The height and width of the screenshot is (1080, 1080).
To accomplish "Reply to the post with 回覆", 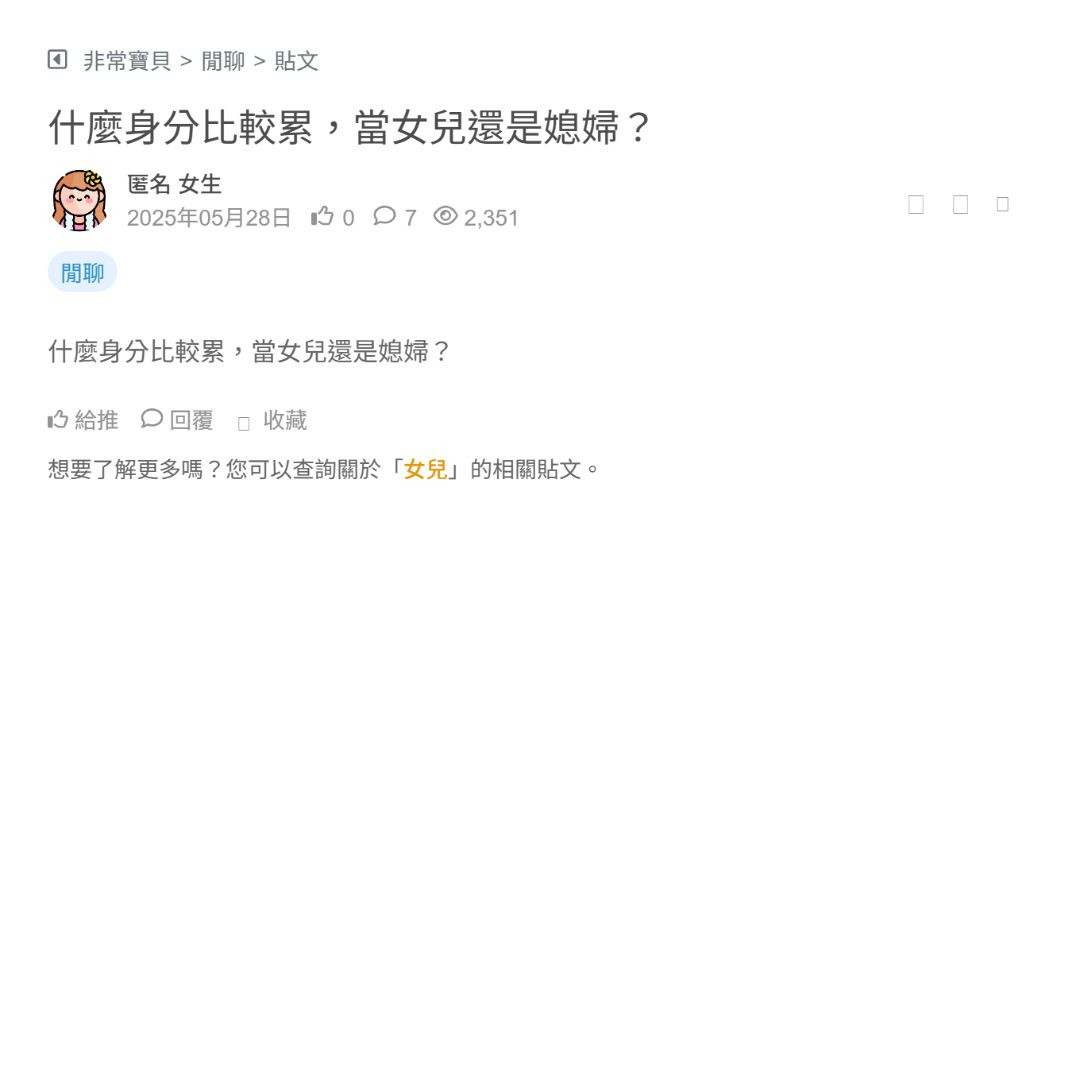I will (x=178, y=420).
